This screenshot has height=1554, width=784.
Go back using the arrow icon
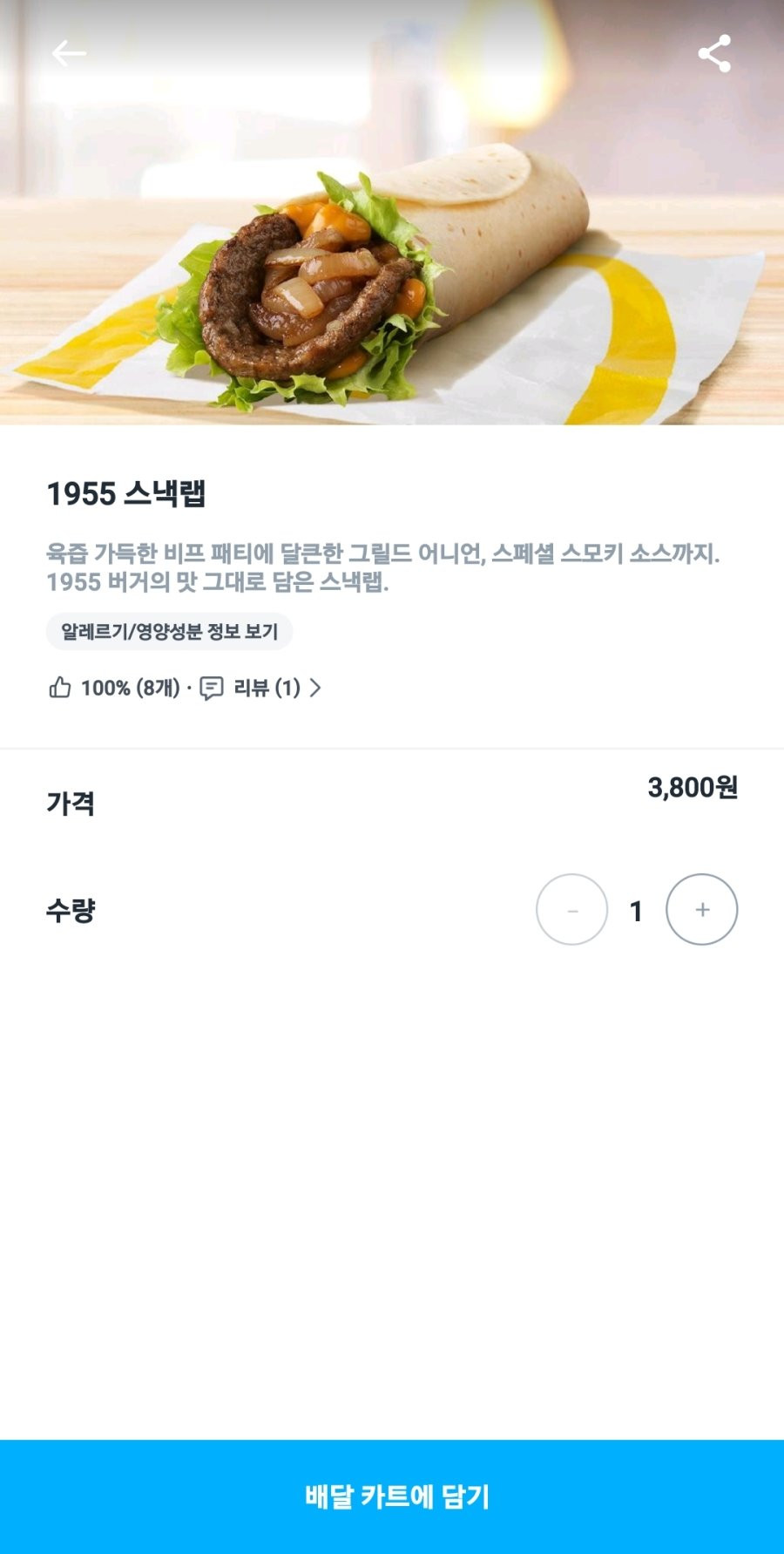point(68,54)
